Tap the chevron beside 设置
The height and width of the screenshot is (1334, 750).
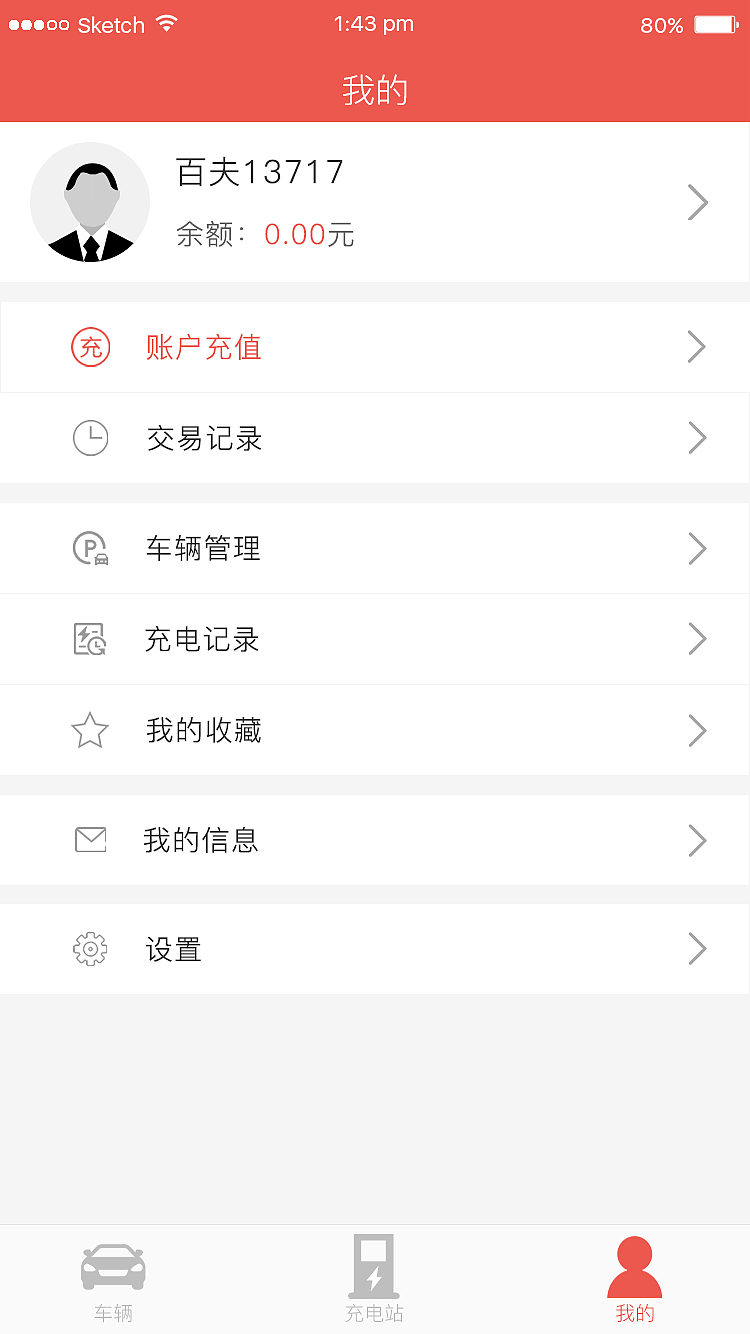point(697,948)
